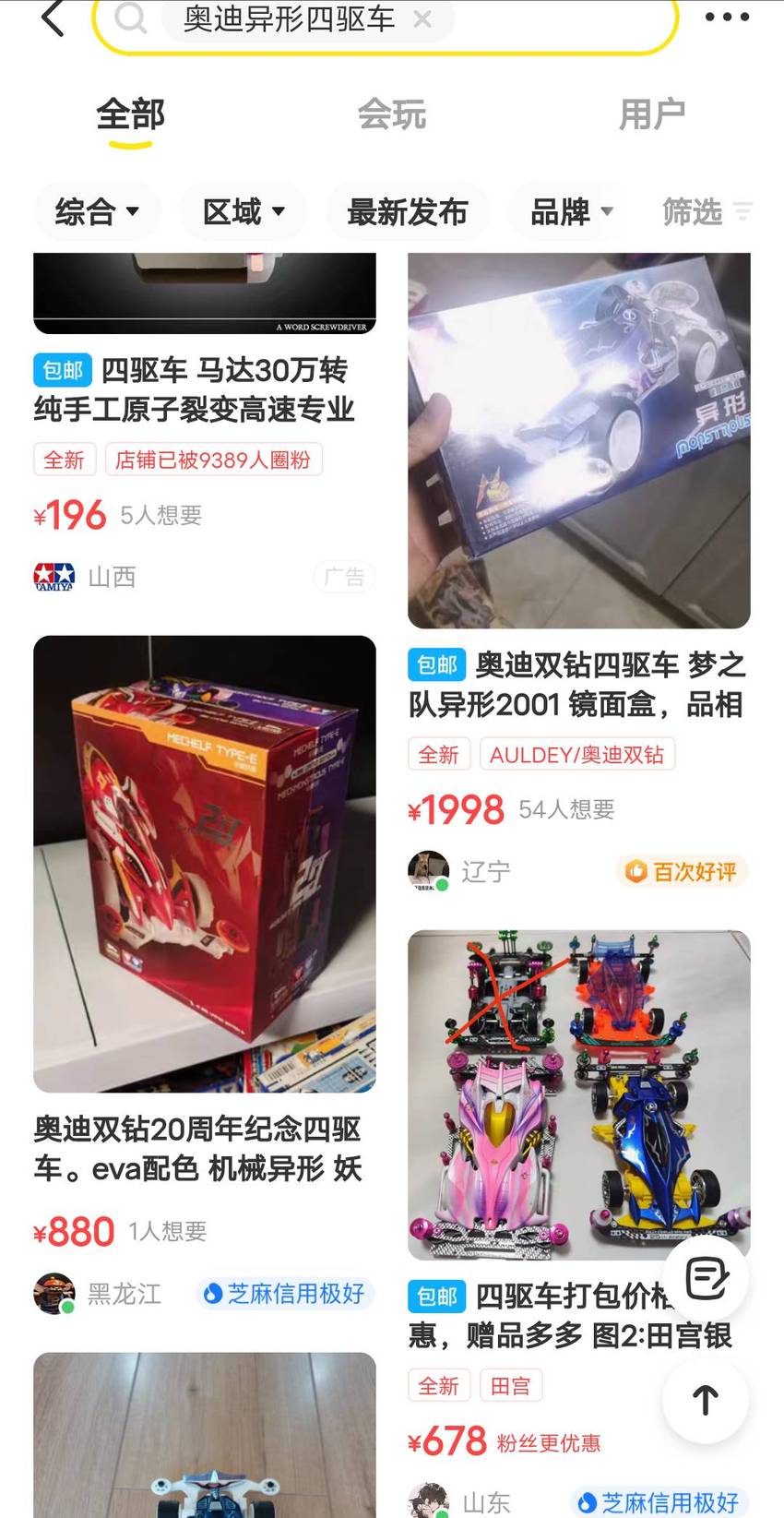Go back using the top-left arrow

53,18
